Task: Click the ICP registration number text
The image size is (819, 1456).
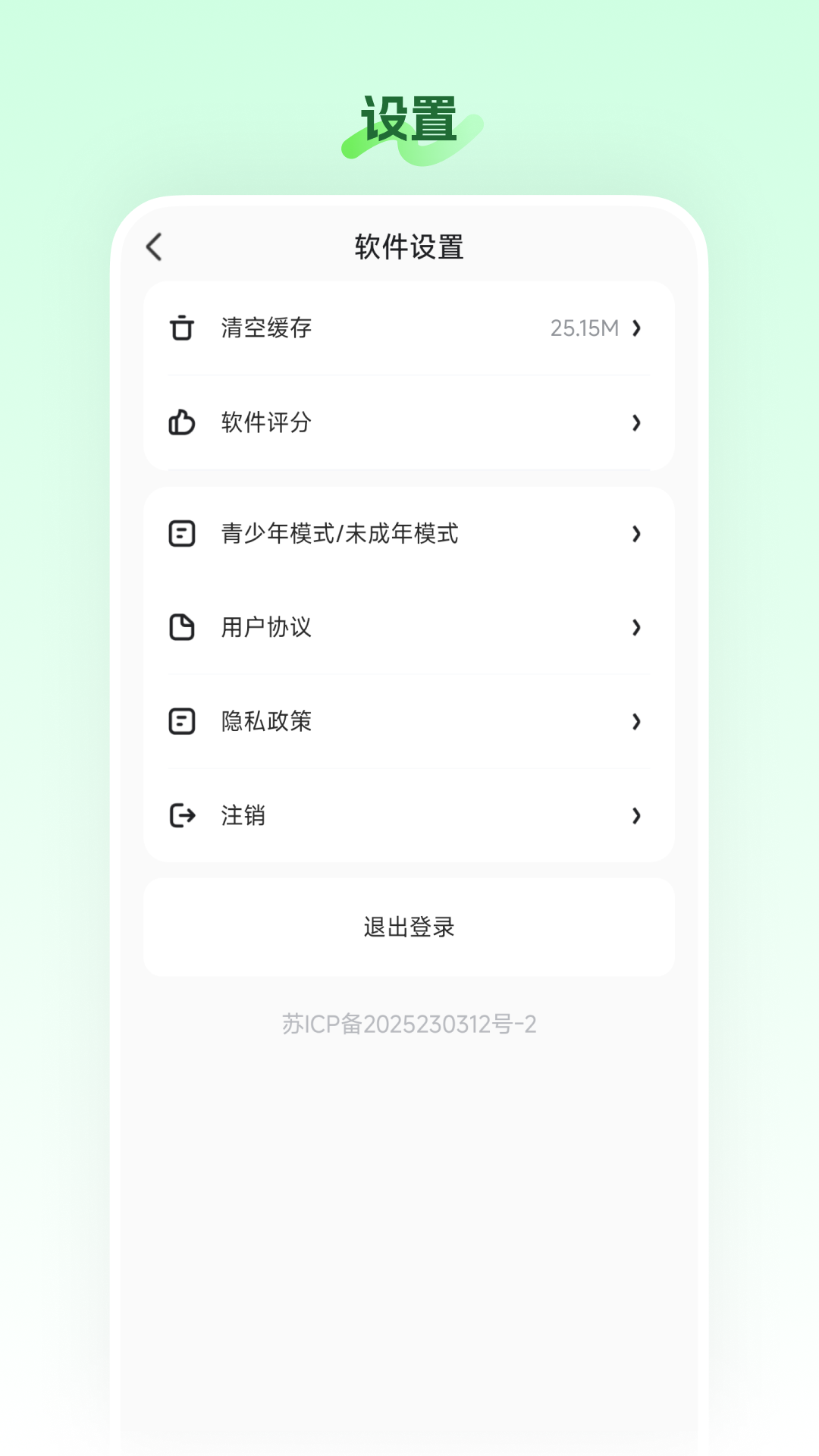Action: tap(409, 1023)
